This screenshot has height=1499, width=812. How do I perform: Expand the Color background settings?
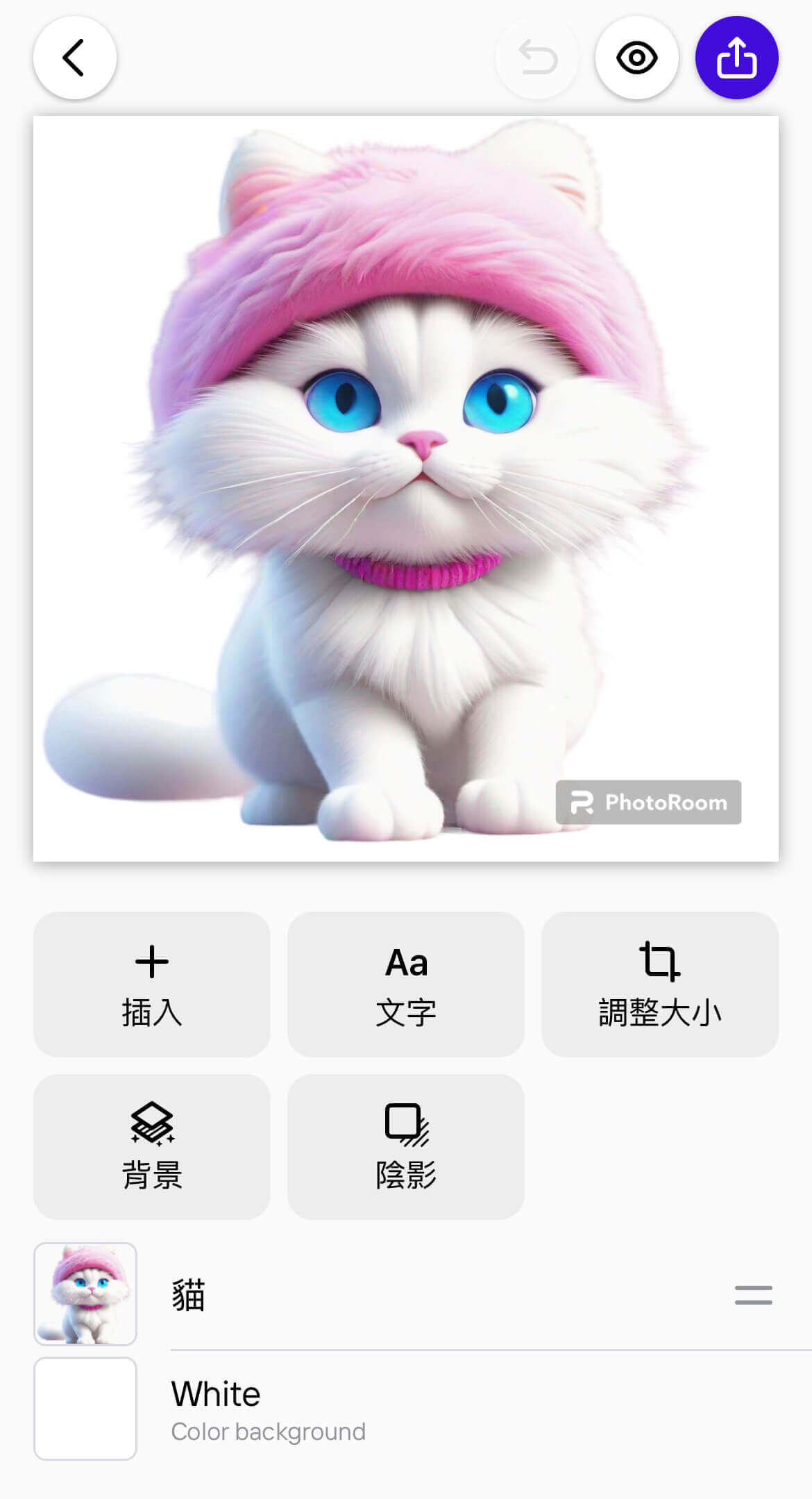pos(269,1432)
